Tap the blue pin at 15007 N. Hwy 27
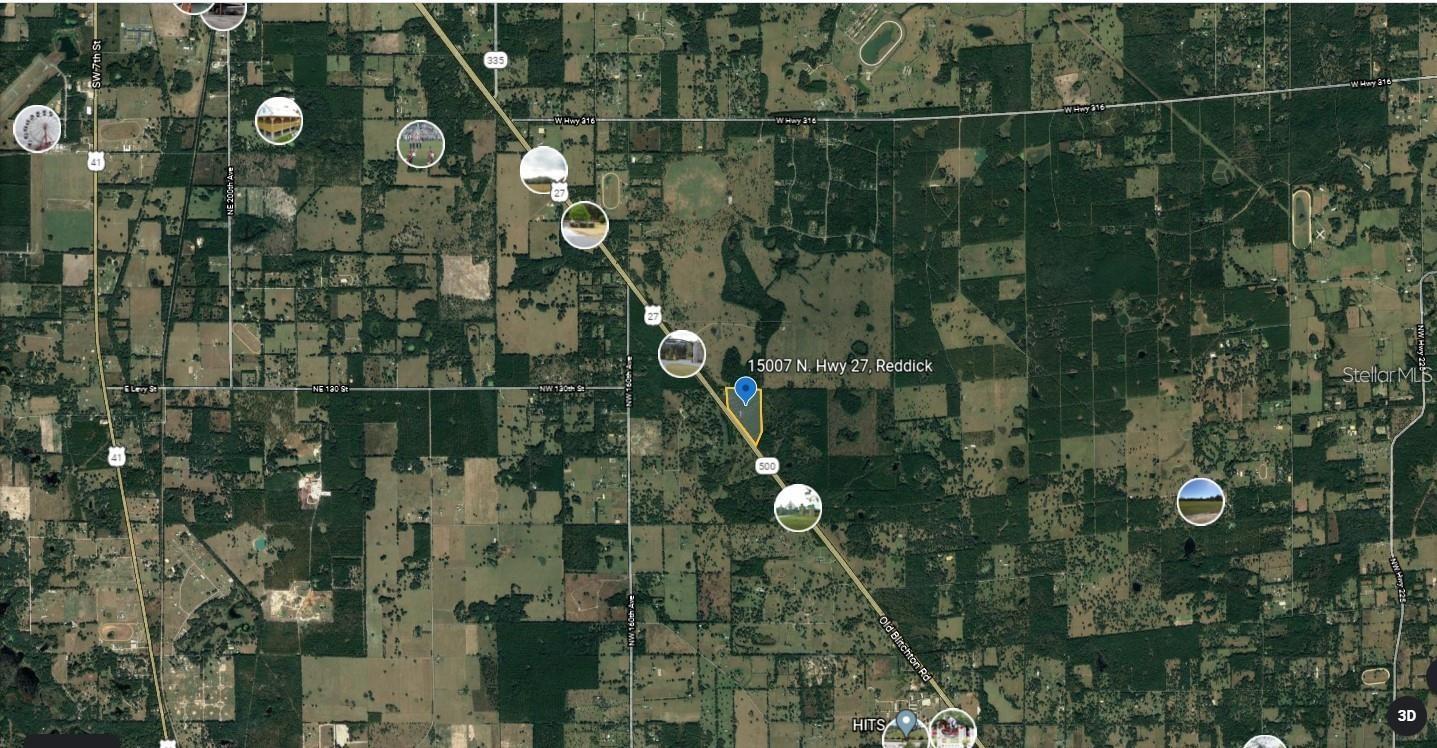 point(745,392)
